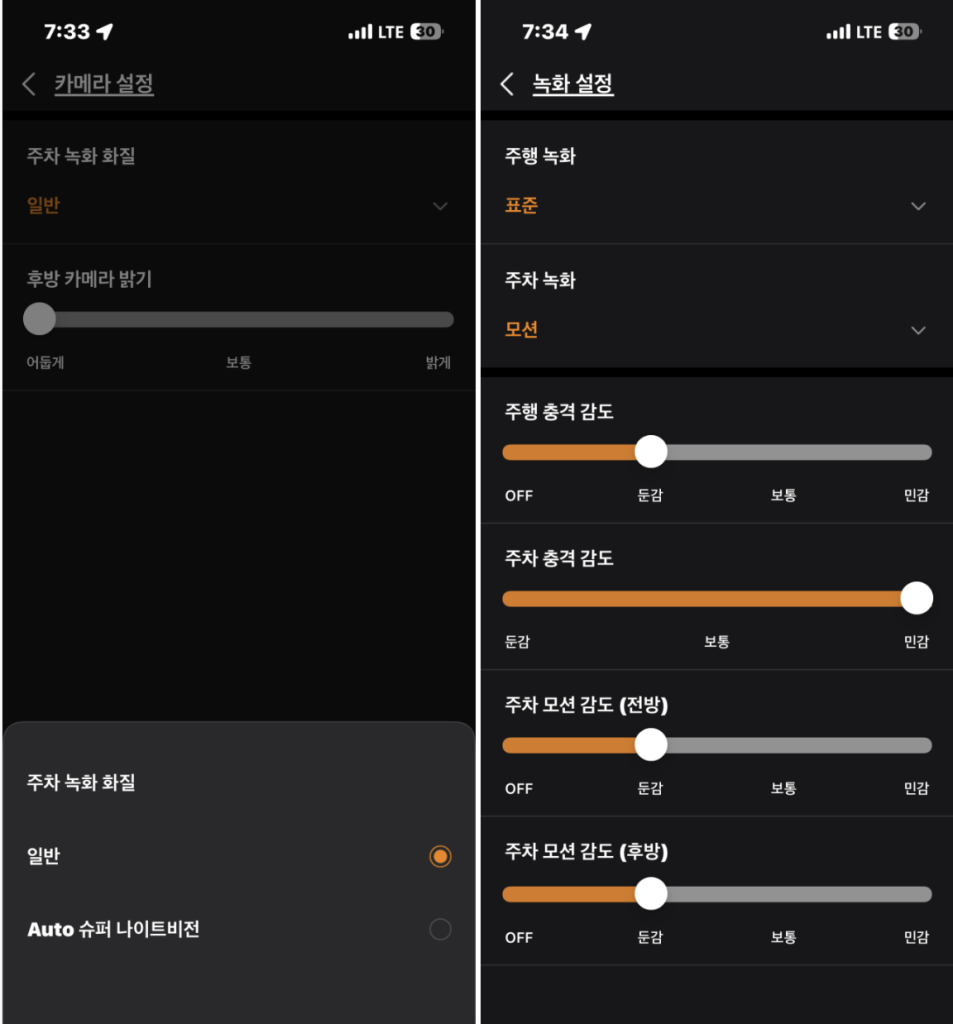This screenshot has height=1024, width=953.
Task: Go back from the 녹화 설정 screen
Action: (x=507, y=84)
